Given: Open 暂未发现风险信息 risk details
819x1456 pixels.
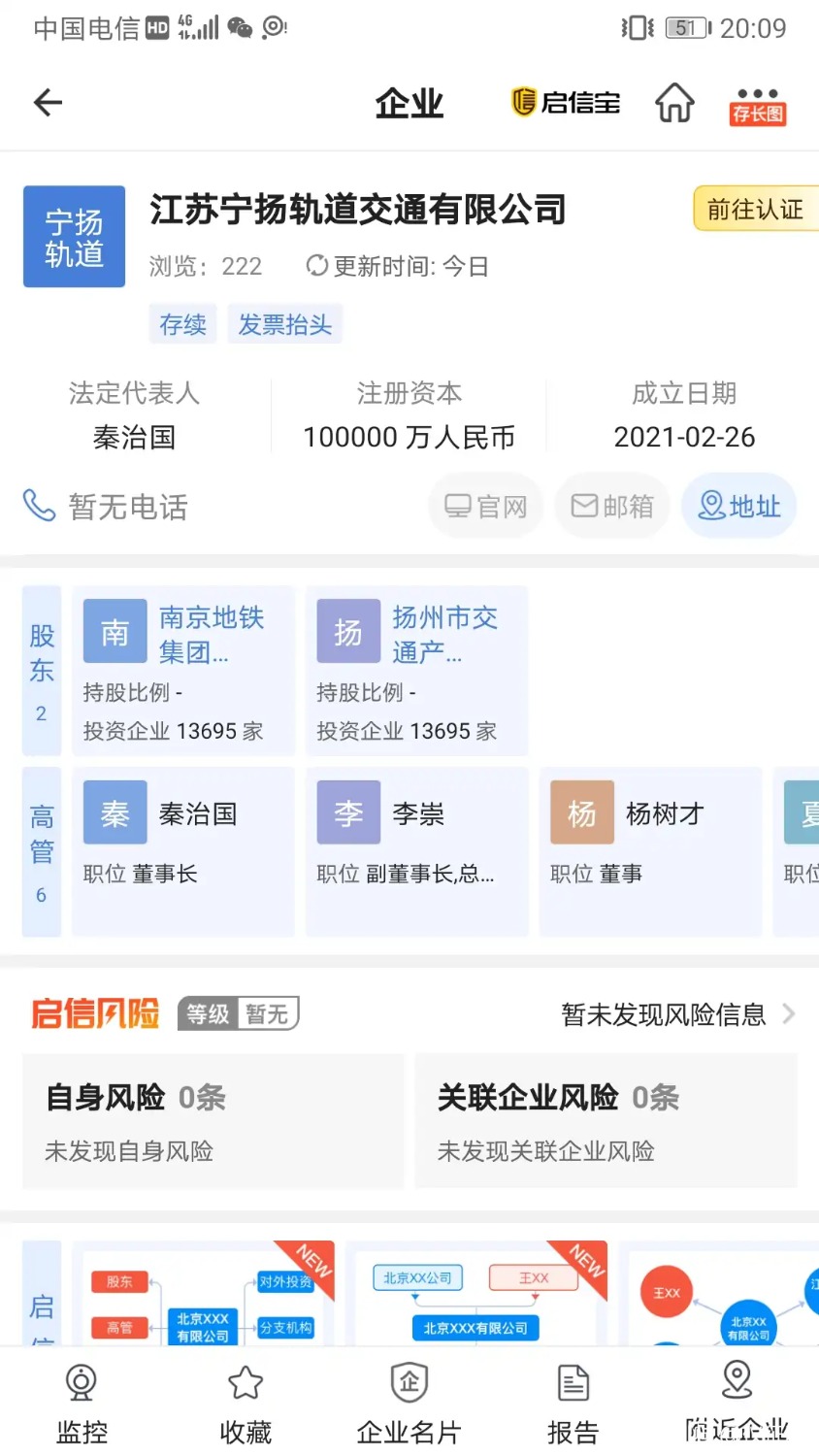Looking at the screenshot, I should (678, 1014).
